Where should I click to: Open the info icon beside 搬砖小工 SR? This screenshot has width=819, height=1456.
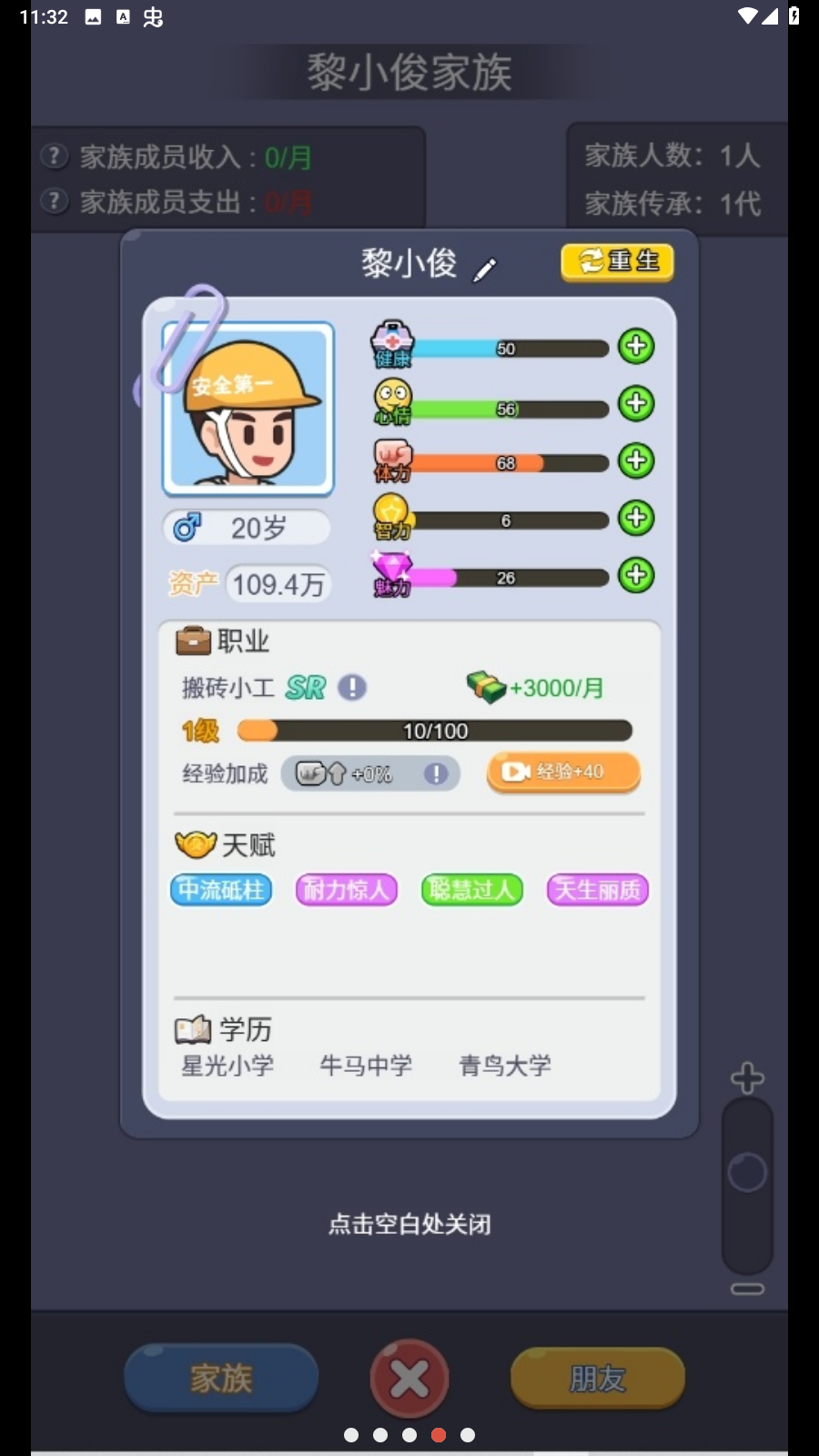[352, 687]
